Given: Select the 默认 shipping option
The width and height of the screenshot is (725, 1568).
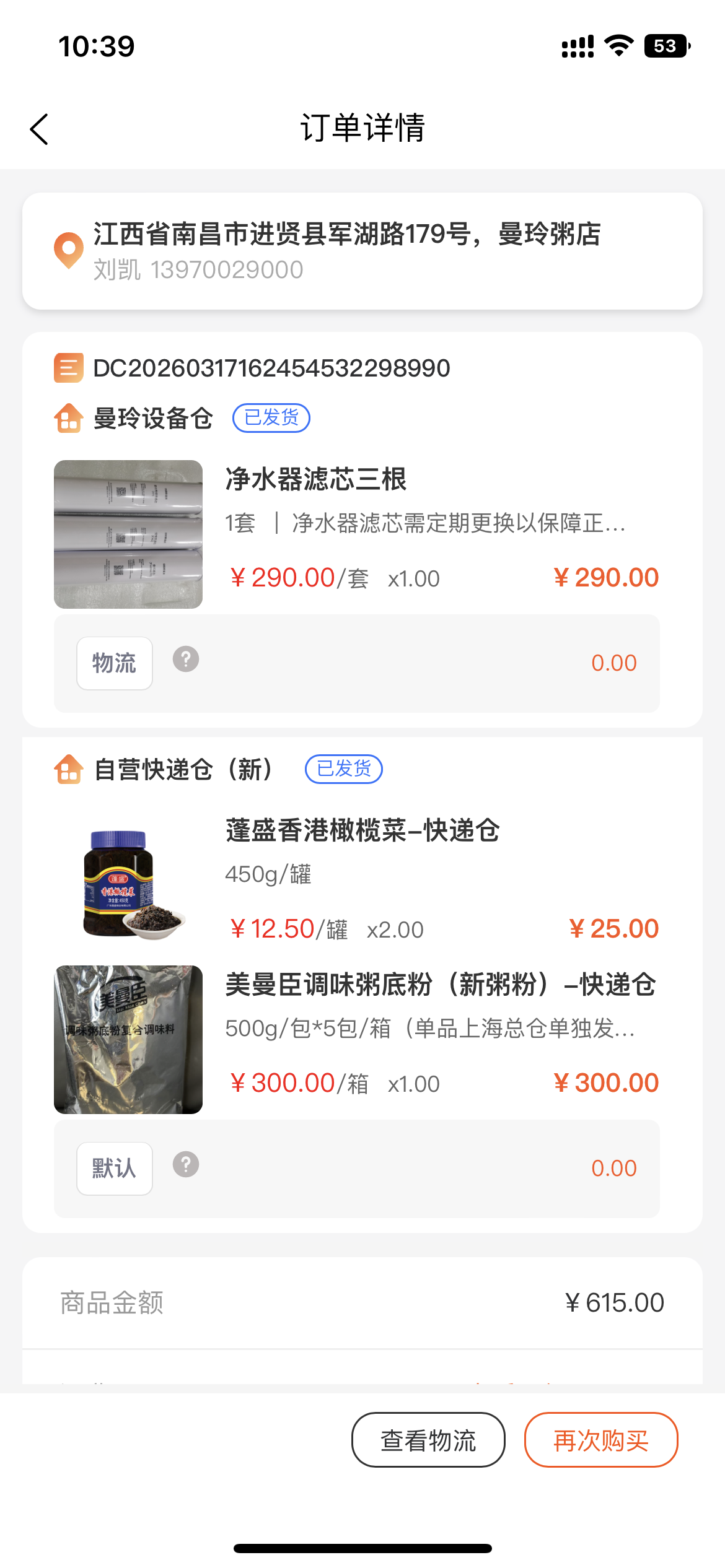Looking at the screenshot, I should tap(115, 1169).
